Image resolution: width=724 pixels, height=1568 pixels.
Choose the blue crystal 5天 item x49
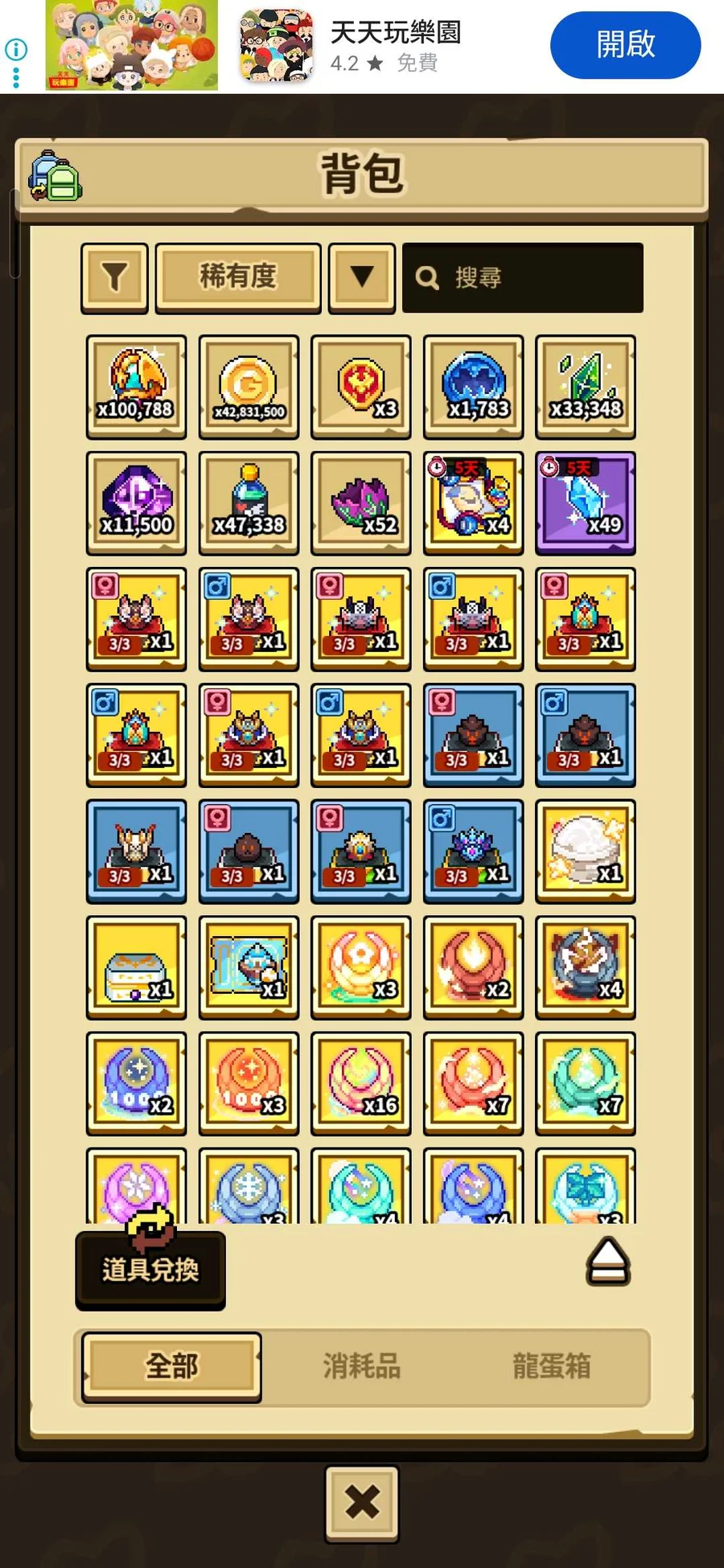coord(586,503)
